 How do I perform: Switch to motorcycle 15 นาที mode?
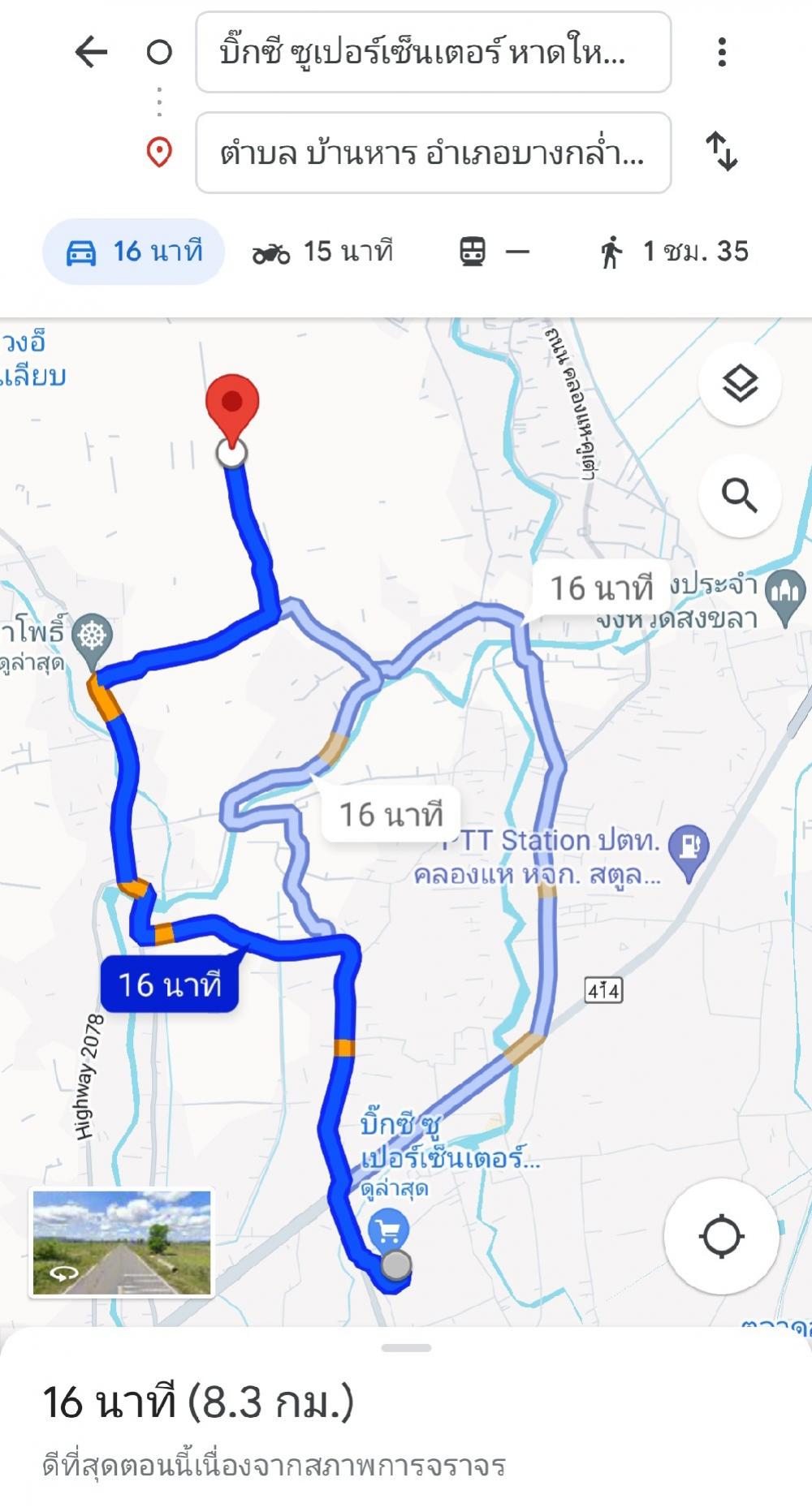click(x=323, y=252)
